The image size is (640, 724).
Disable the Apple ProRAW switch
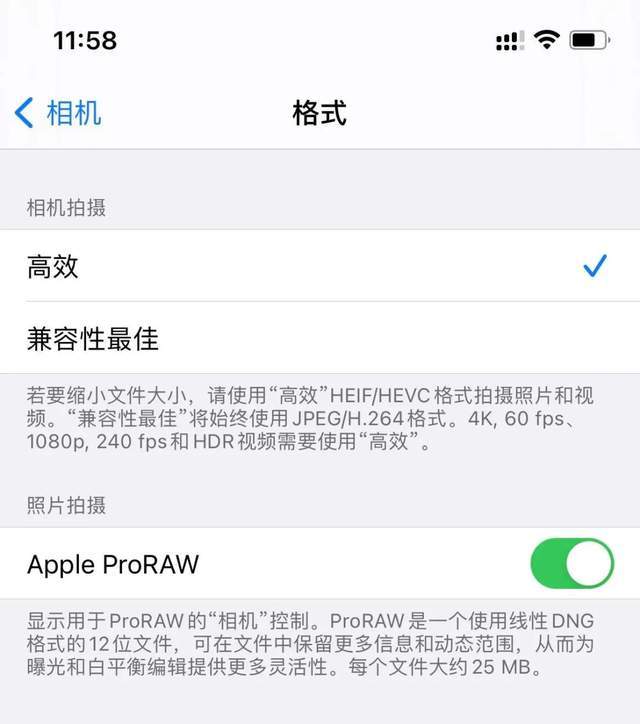(x=571, y=563)
